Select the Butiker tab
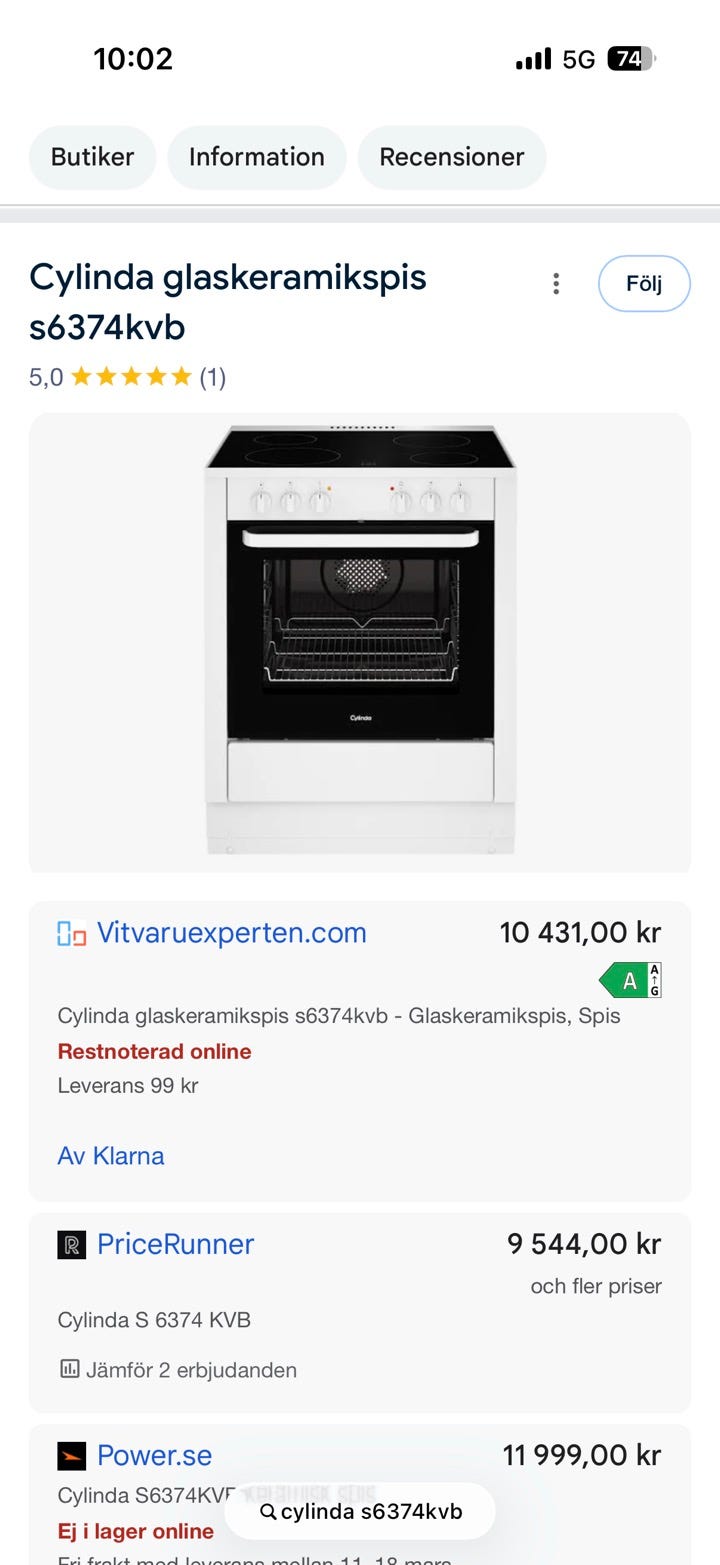Image resolution: width=720 pixels, height=1565 pixels. click(x=92, y=157)
